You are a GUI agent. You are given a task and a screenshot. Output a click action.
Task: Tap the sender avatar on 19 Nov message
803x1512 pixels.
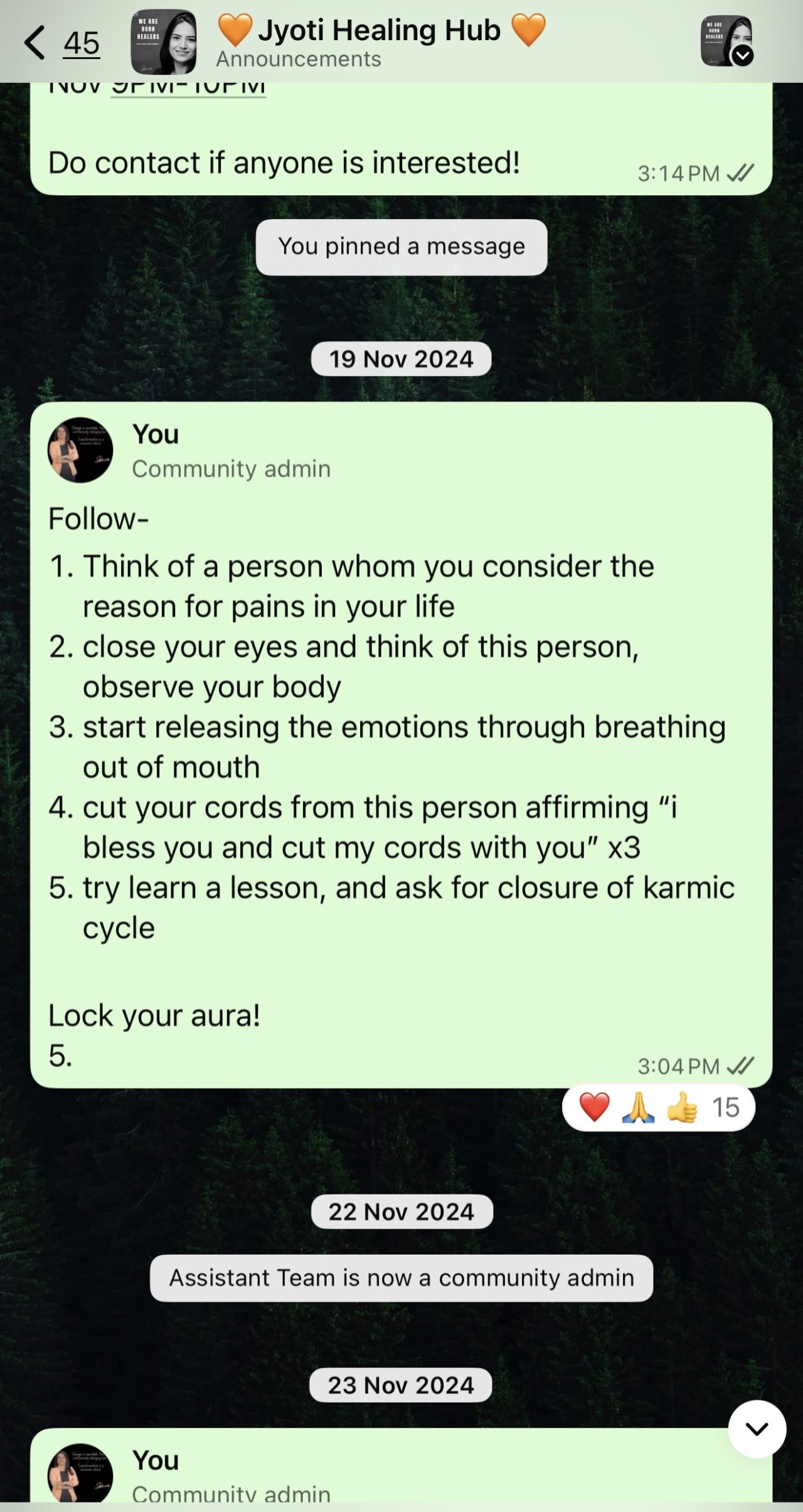click(80, 449)
